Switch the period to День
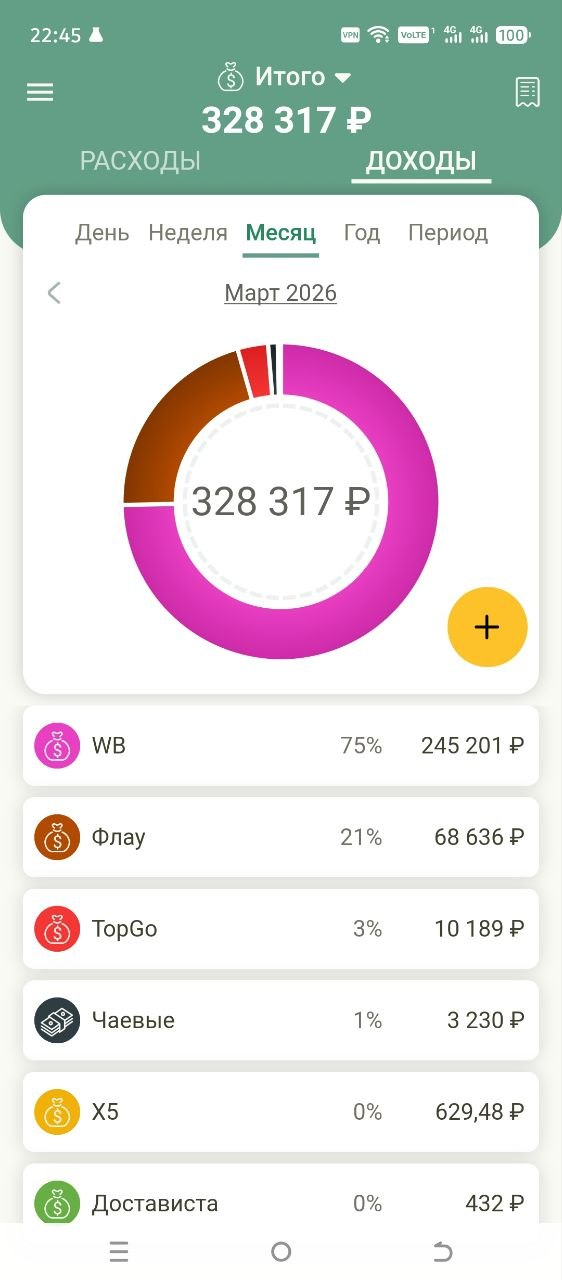The height and width of the screenshot is (1280, 562). tap(102, 233)
